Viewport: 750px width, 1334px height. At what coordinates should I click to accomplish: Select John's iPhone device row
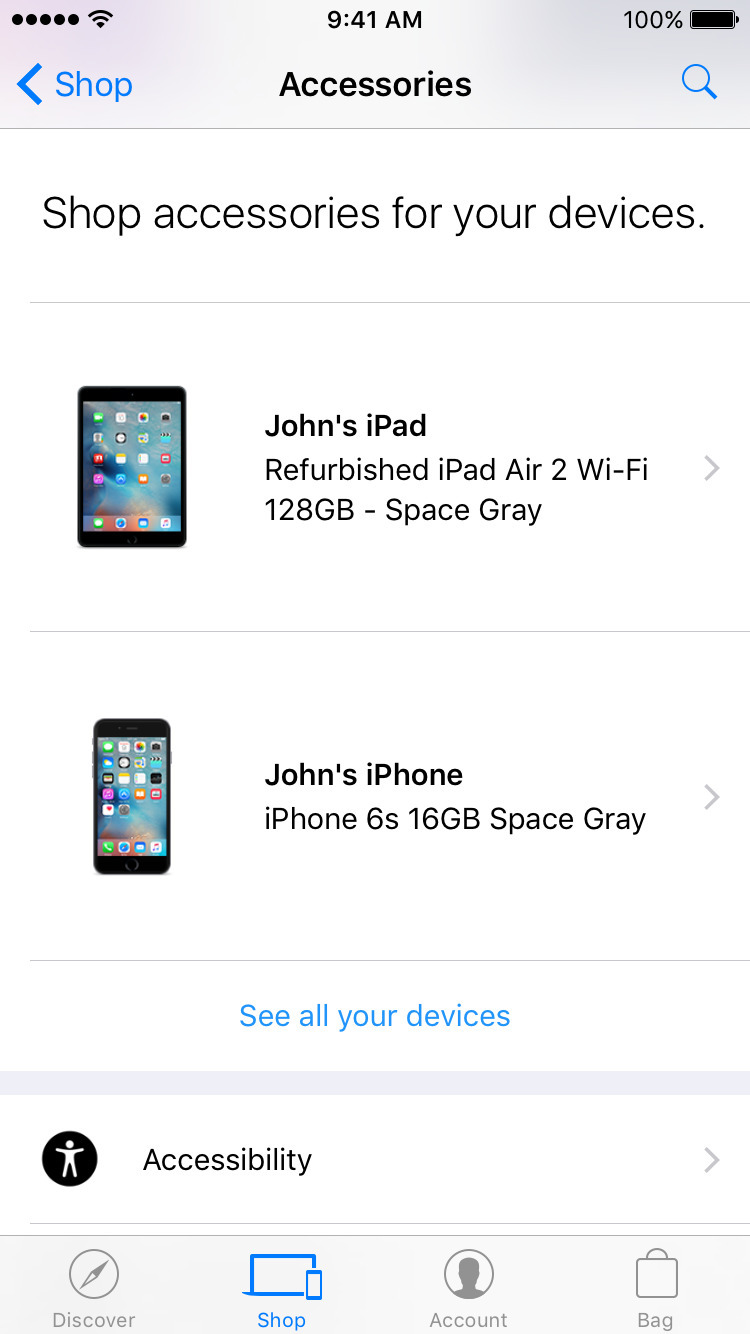coord(390,796)
